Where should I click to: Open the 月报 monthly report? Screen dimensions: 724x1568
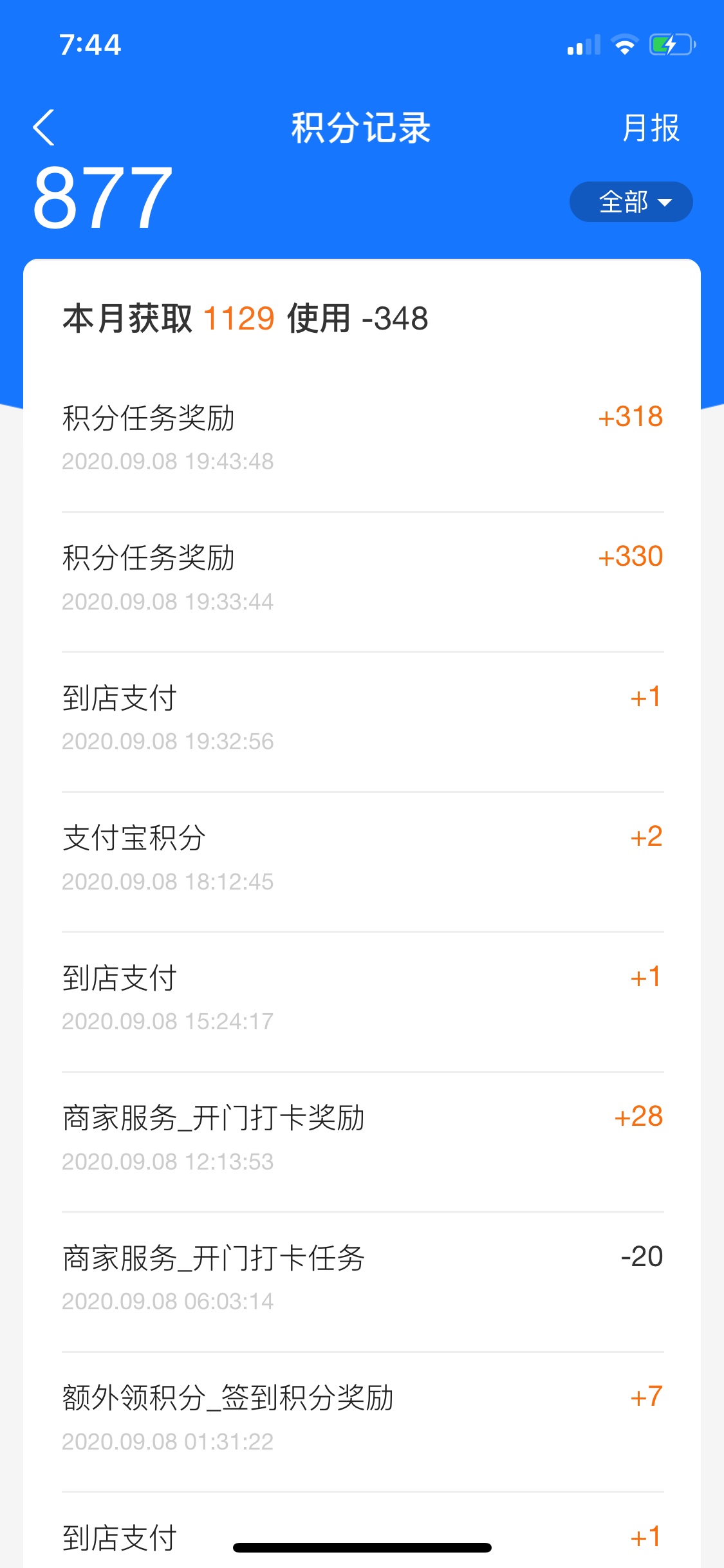coord(651,127)
